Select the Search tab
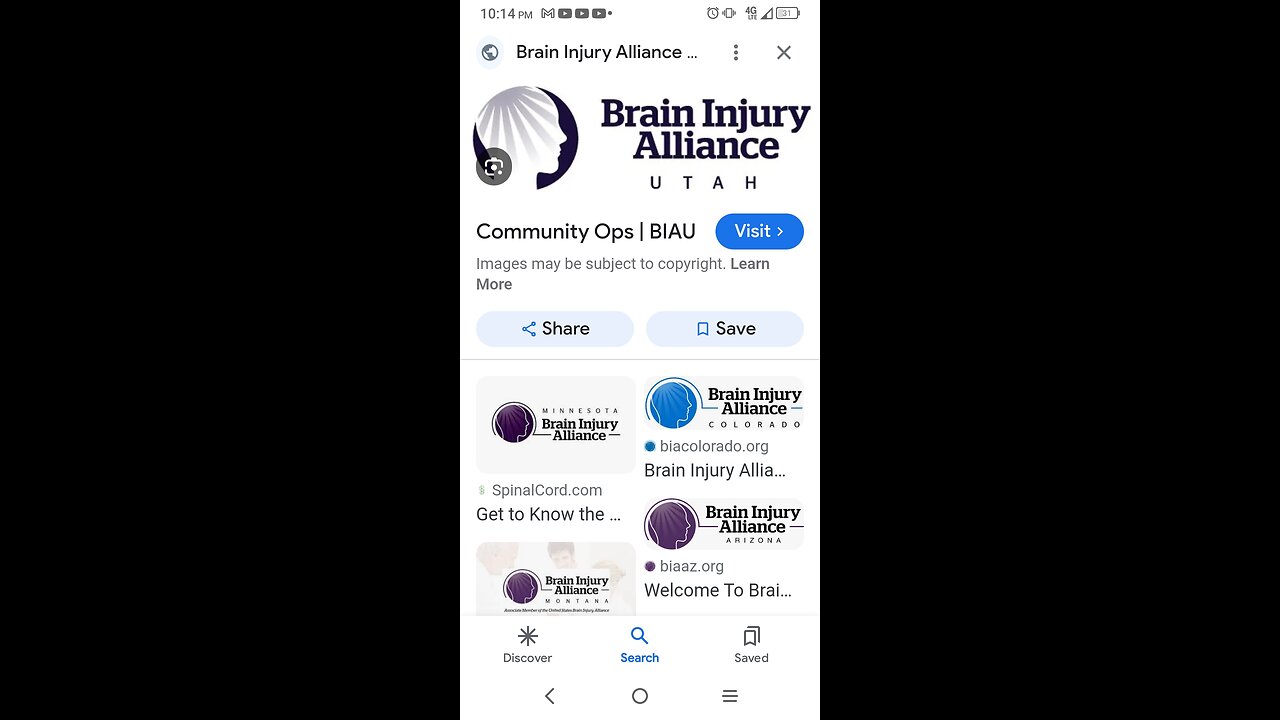 tap(639, 644)
